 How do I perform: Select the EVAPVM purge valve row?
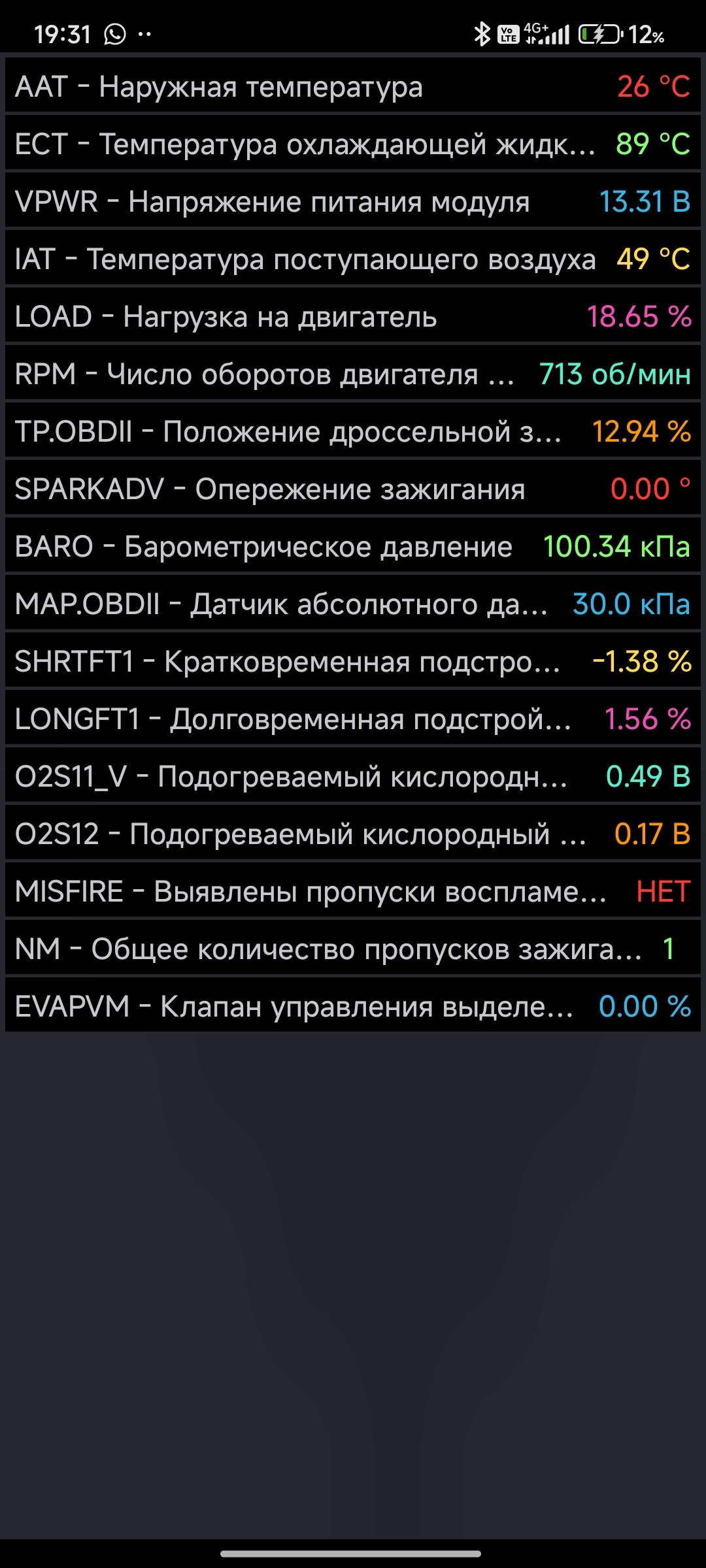pos(353,1006)
